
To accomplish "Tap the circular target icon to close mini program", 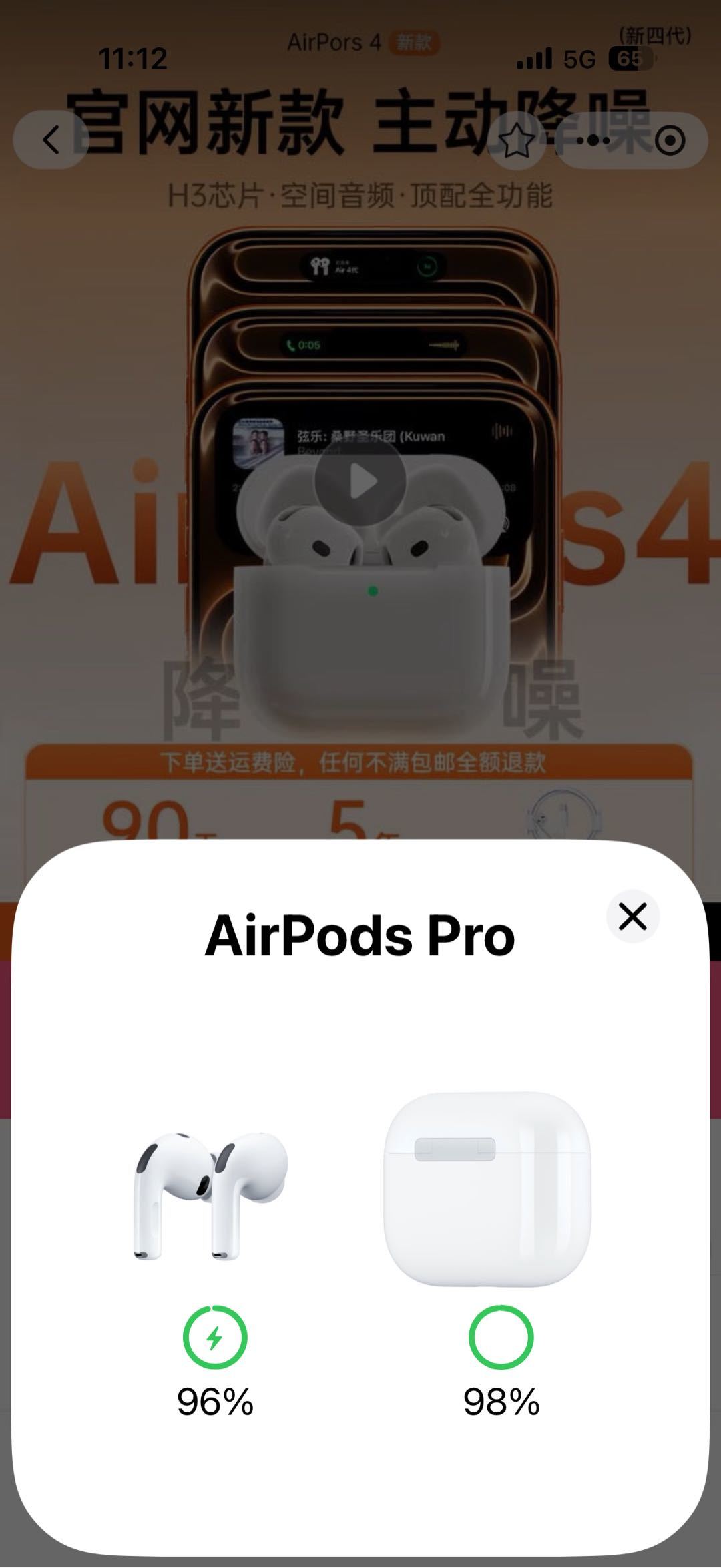I will 670,140.
